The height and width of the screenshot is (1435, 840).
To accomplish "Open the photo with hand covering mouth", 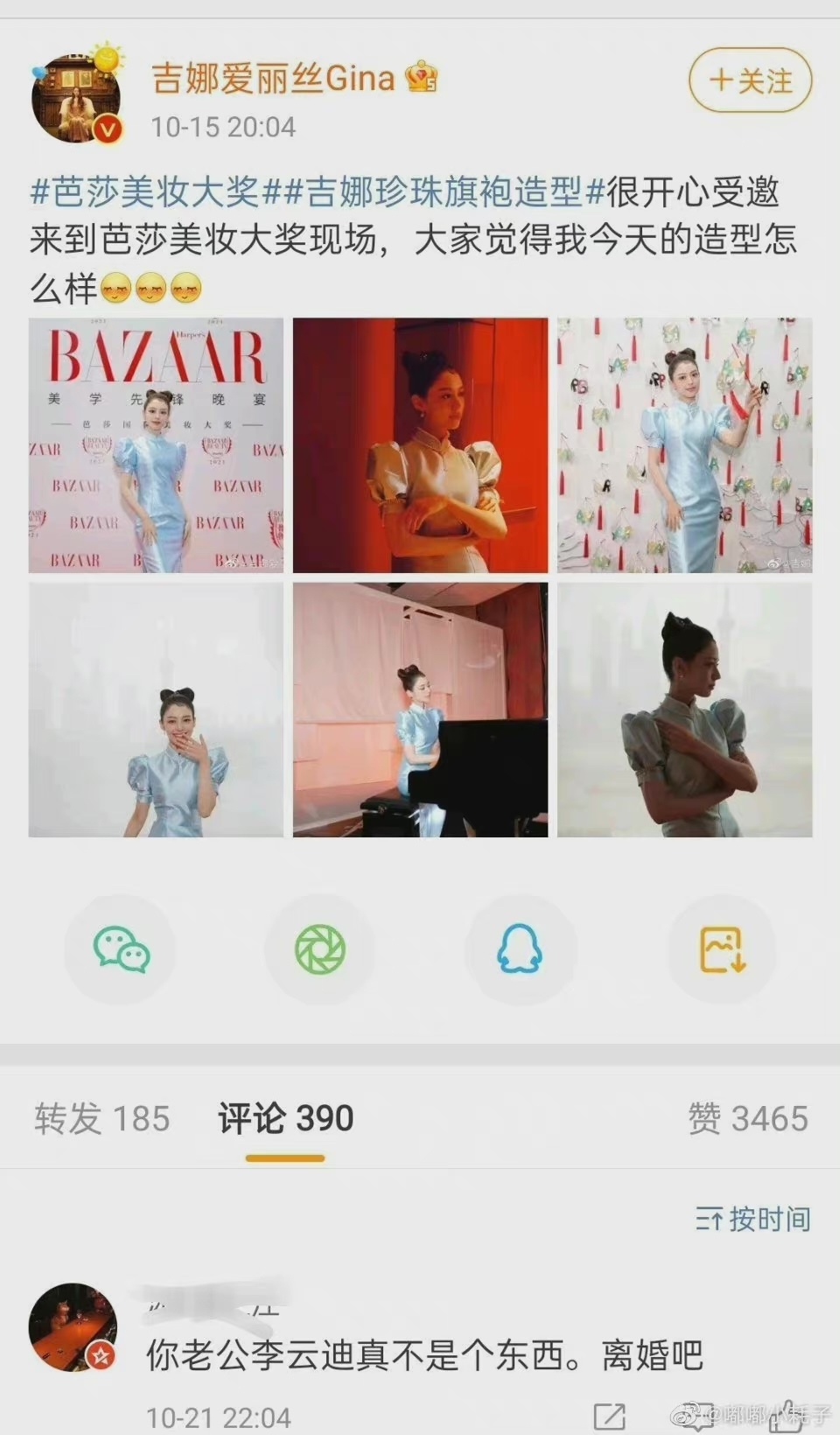I will [x=156, y=710].
